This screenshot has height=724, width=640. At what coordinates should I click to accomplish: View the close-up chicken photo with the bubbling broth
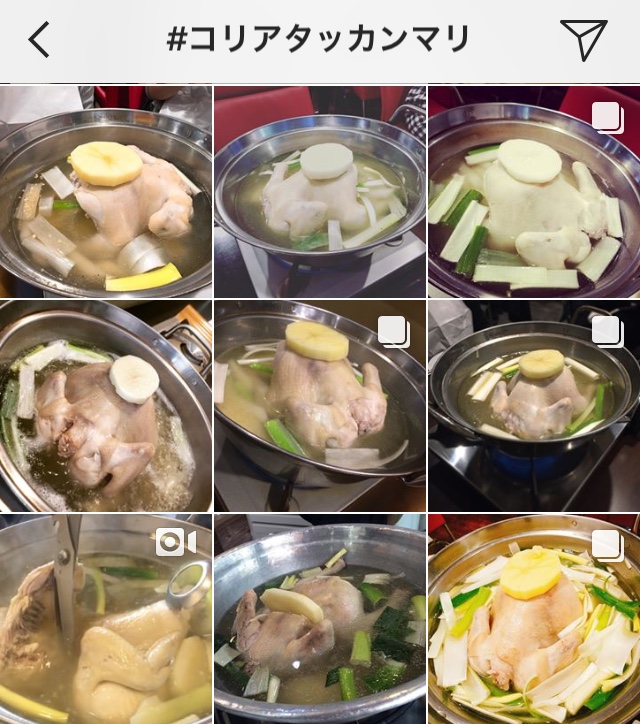click(x=105, y=404)
